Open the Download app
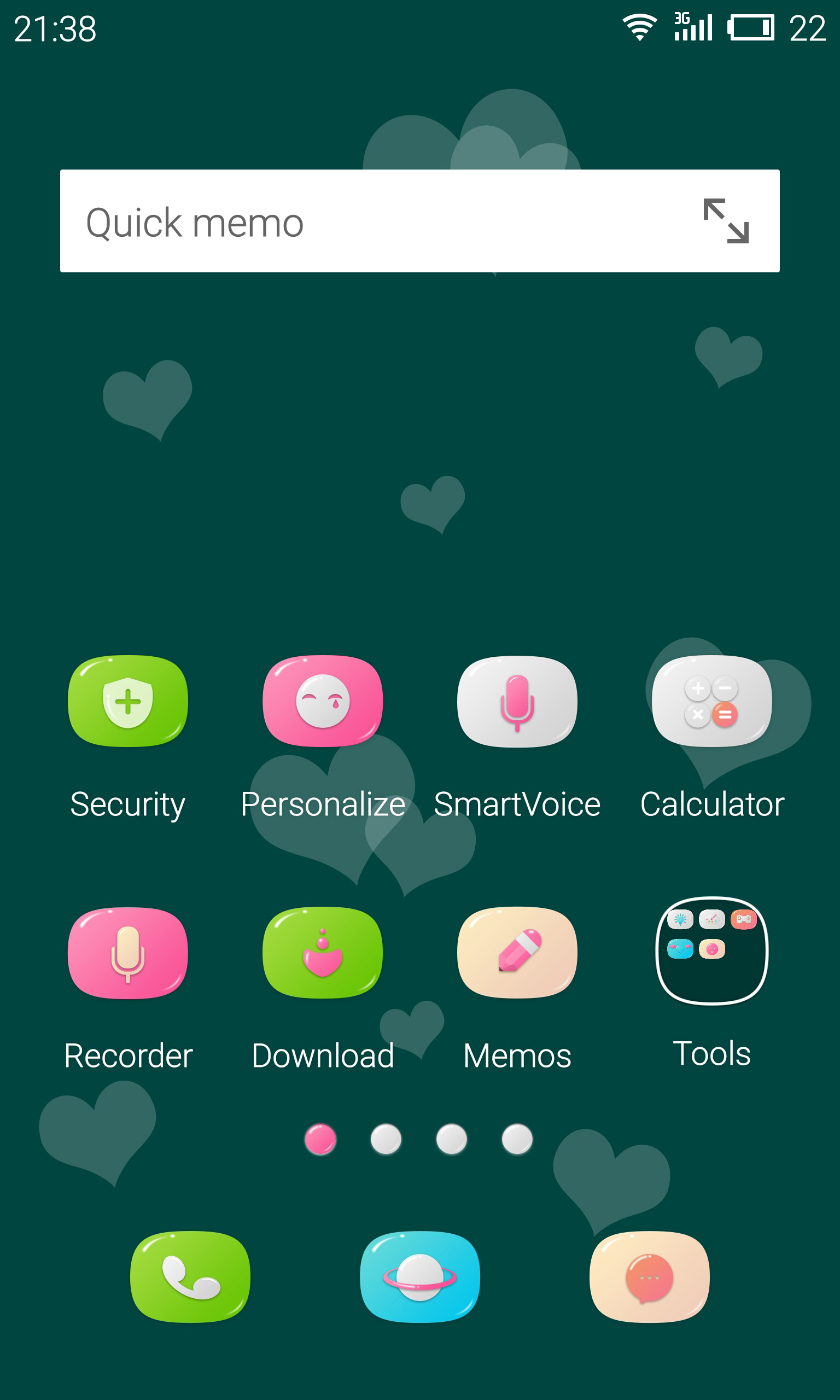Viewport: 840px width, 1400px height. (323, 953)
